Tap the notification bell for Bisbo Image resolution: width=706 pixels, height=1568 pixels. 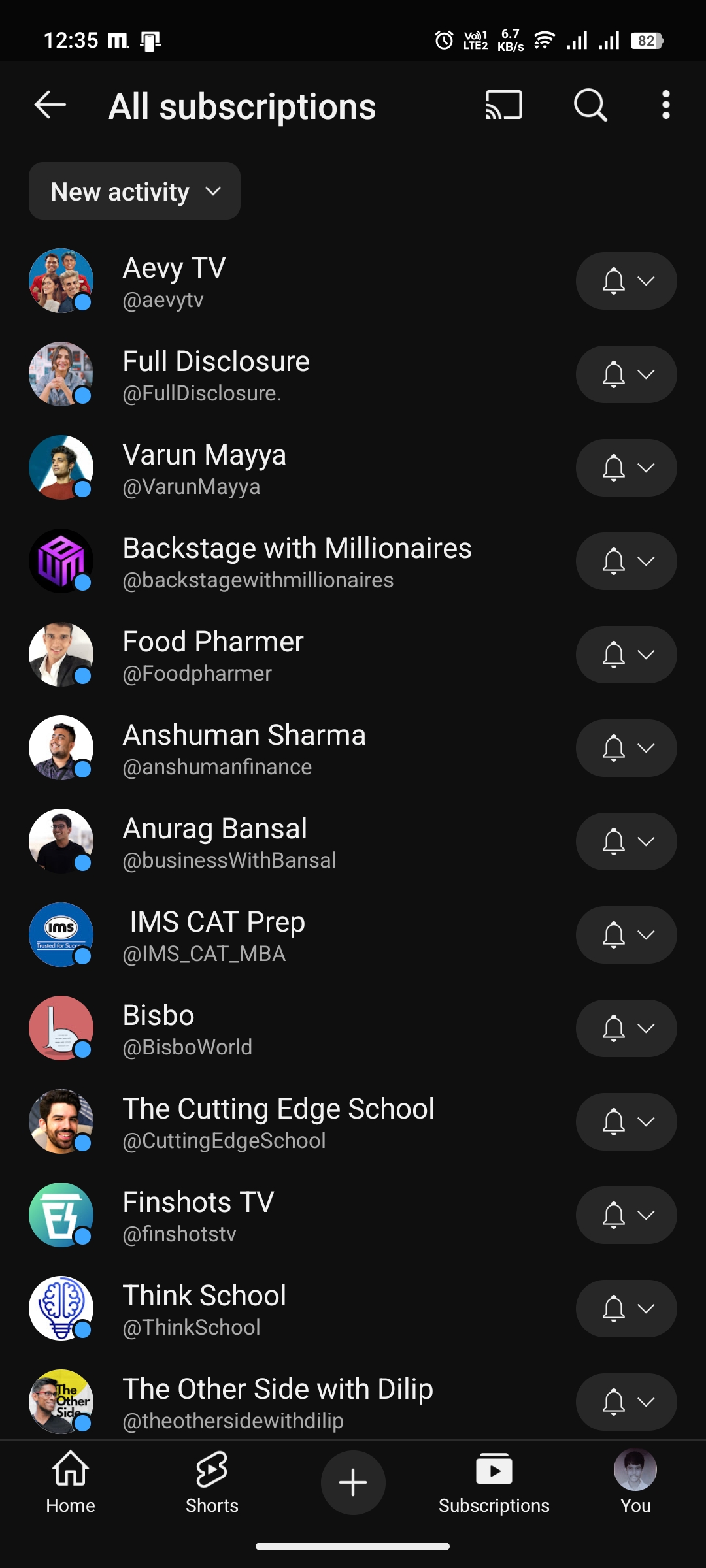626,1028
